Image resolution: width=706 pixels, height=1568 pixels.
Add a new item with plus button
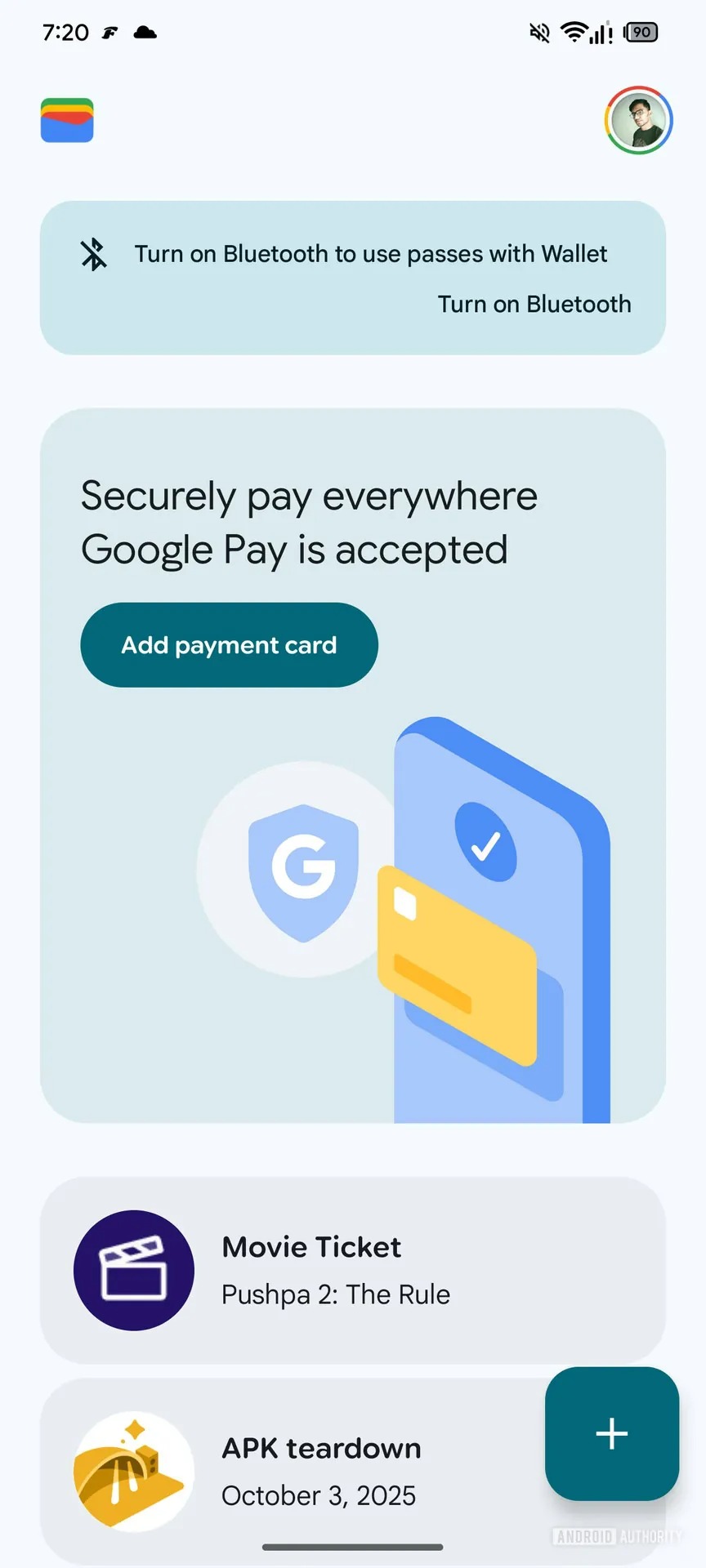click(x=611, y=1433)
